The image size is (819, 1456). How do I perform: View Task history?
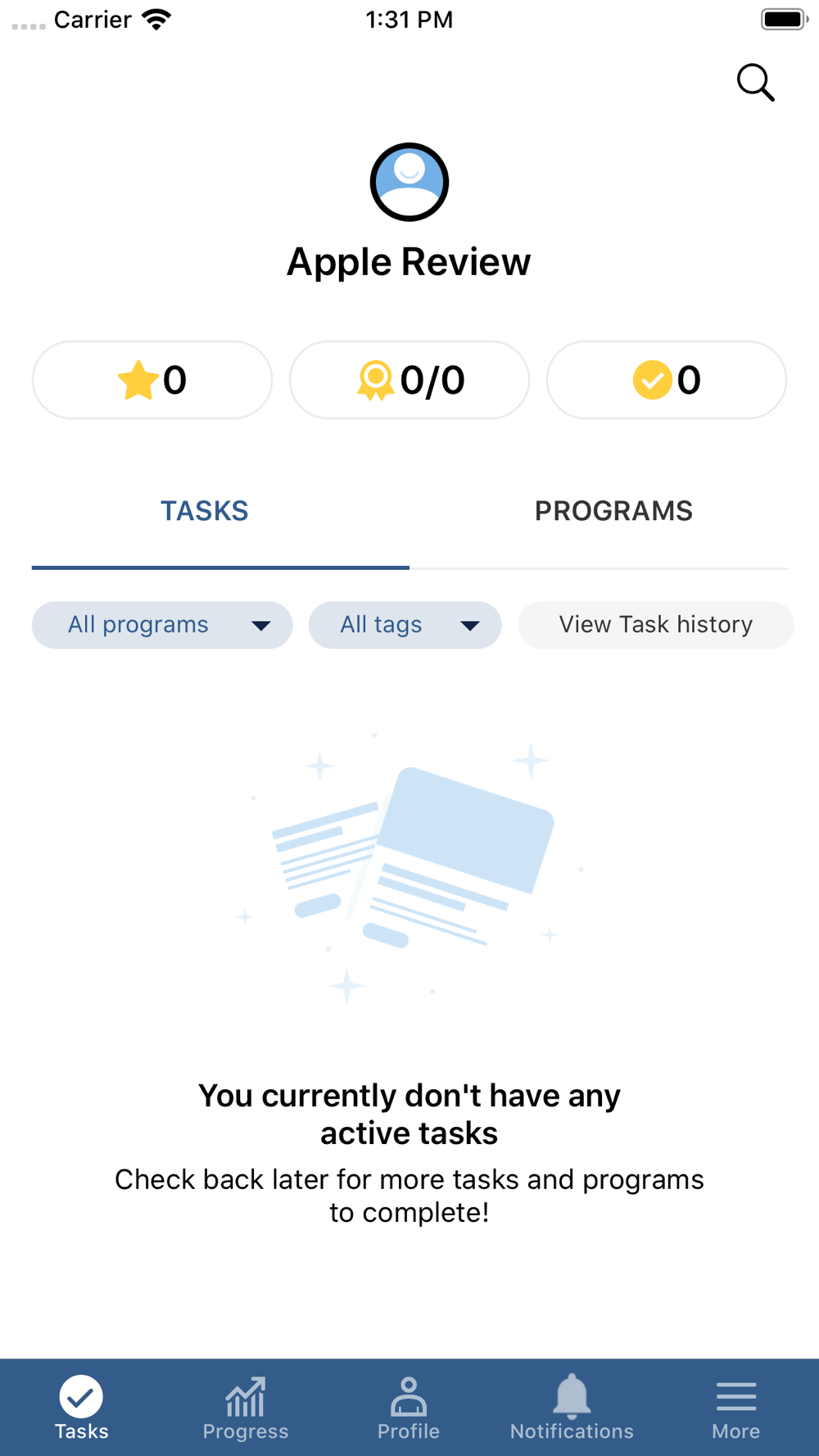click(656, 625)
